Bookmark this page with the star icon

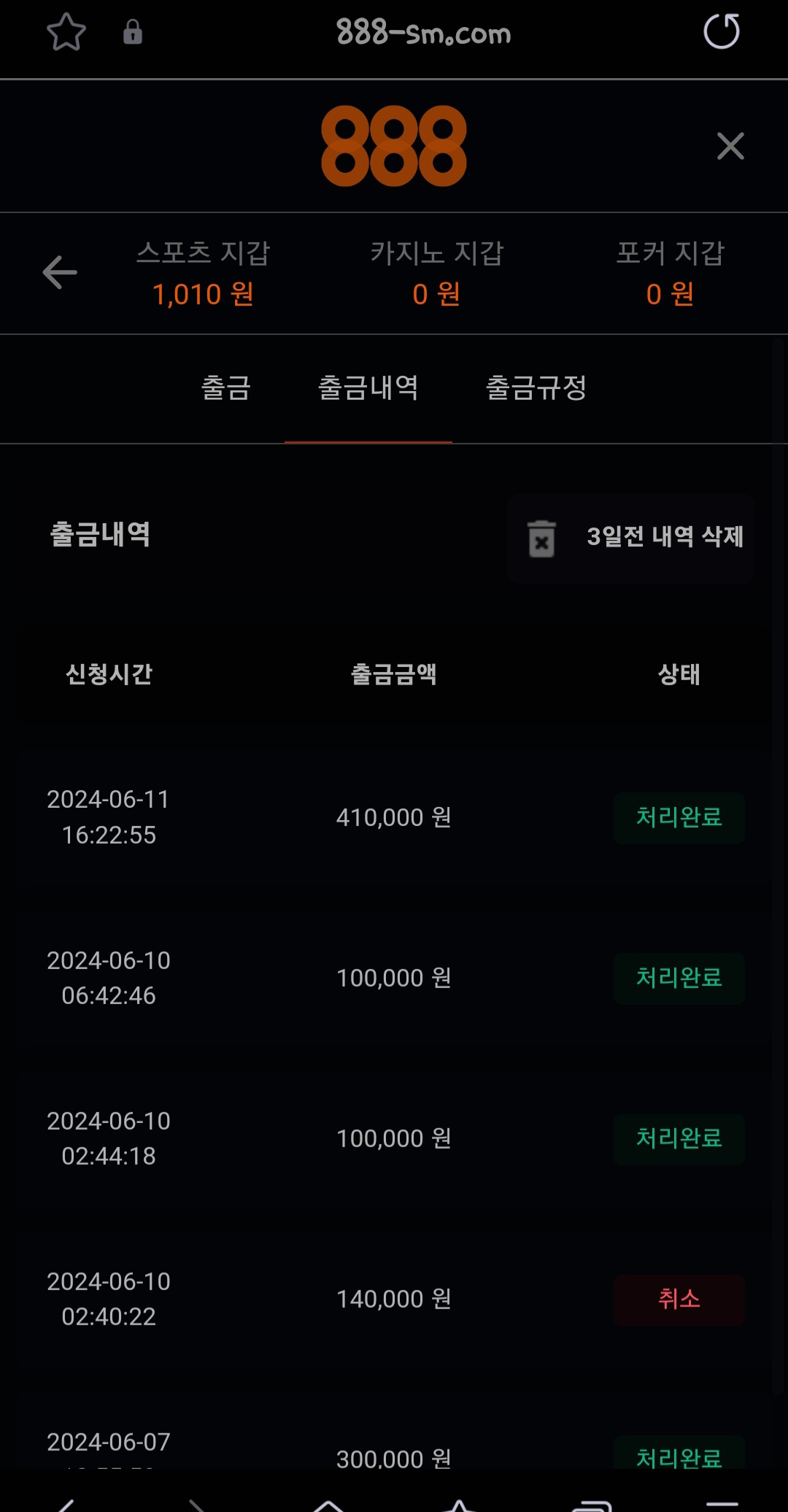(66, 32)
